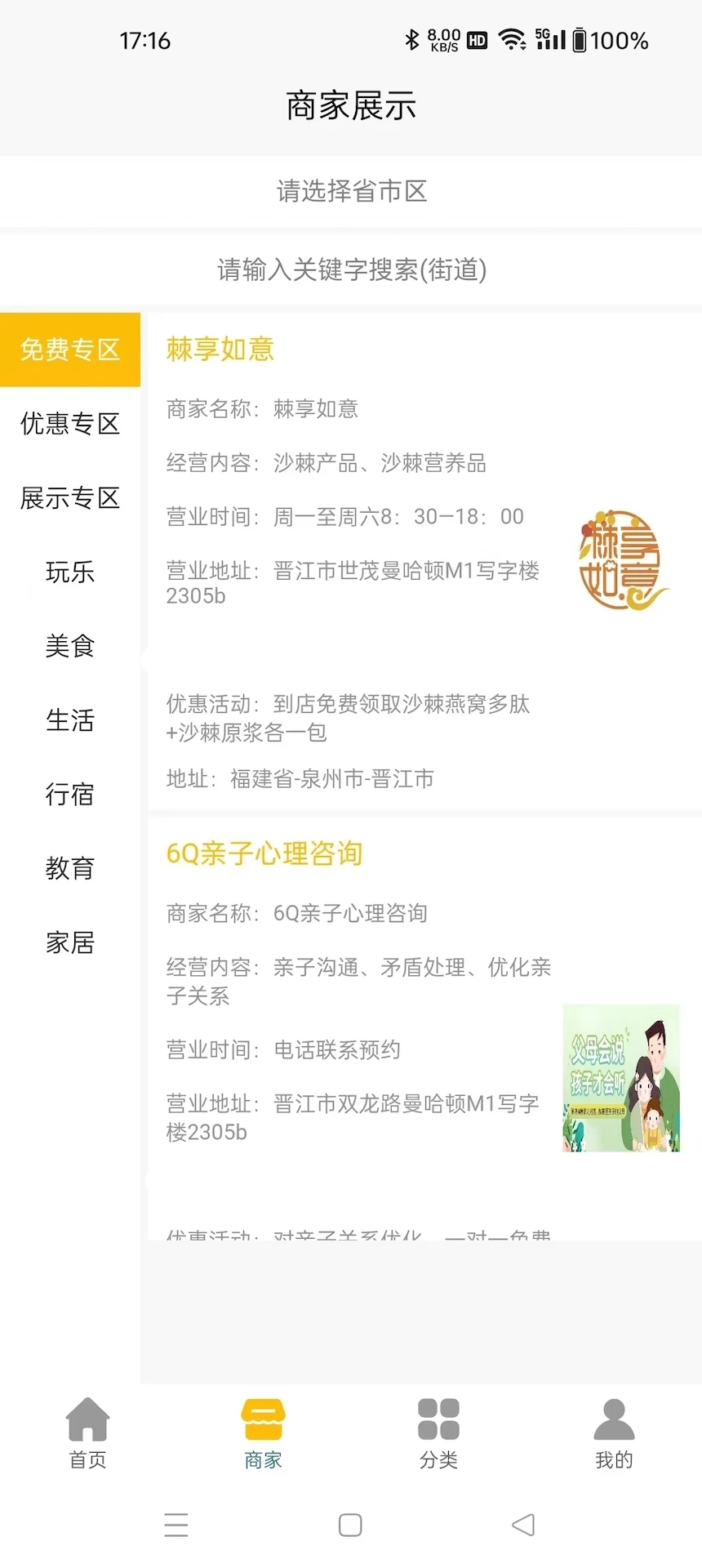702x1568 pixels.
Task: Open the 首页 home tab icon
Action: coord(87,1421)
